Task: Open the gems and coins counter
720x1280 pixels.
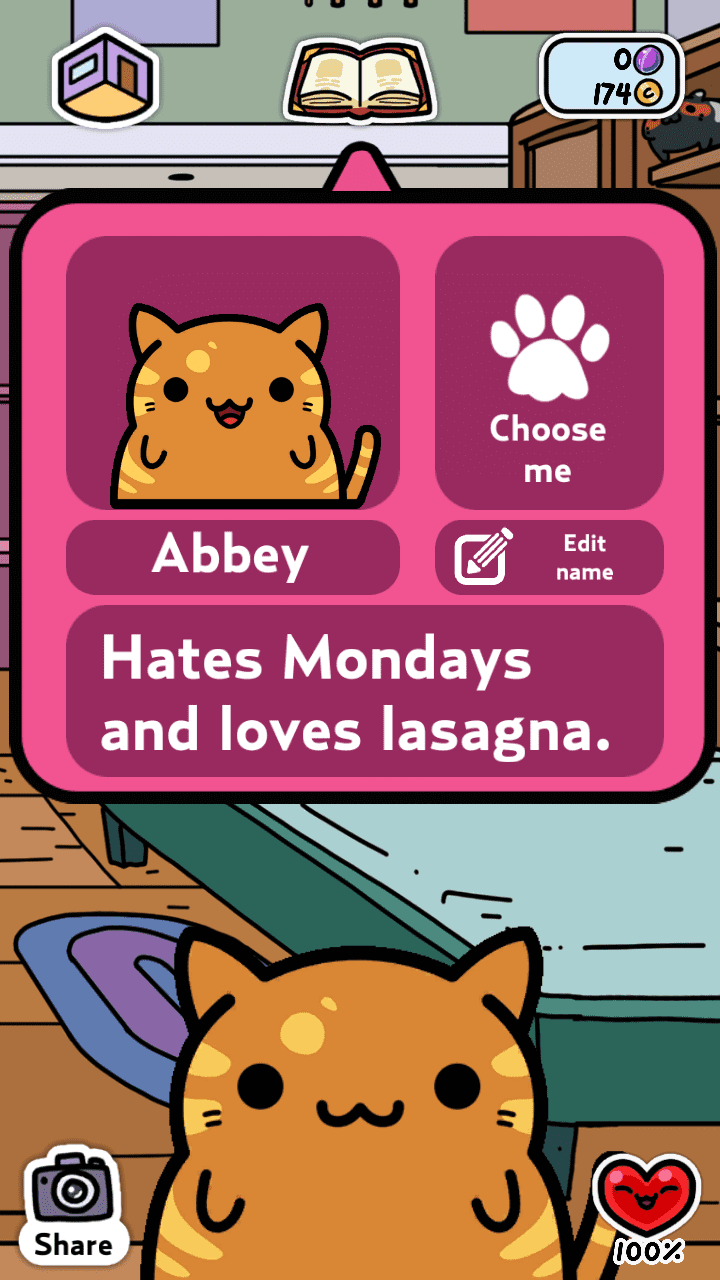Action: [x=611, y=77]
